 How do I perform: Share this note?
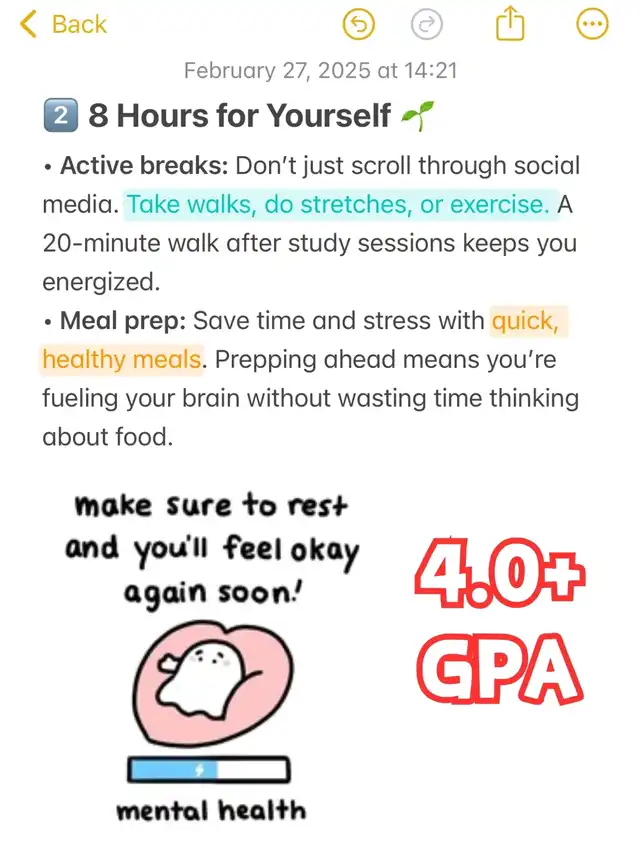pyautogui.click(x=510, y=23)
